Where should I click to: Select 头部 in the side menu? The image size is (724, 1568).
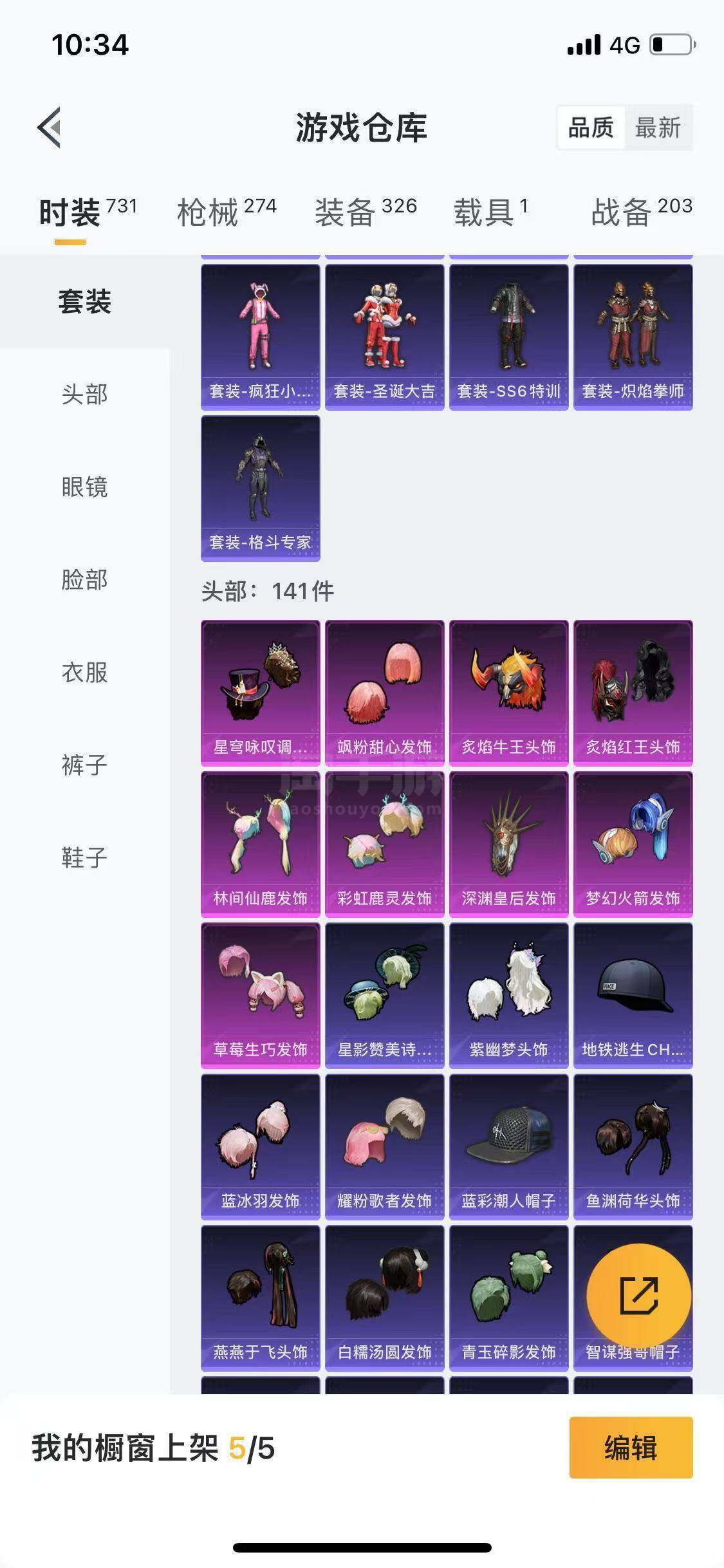(x=85, y=394)
